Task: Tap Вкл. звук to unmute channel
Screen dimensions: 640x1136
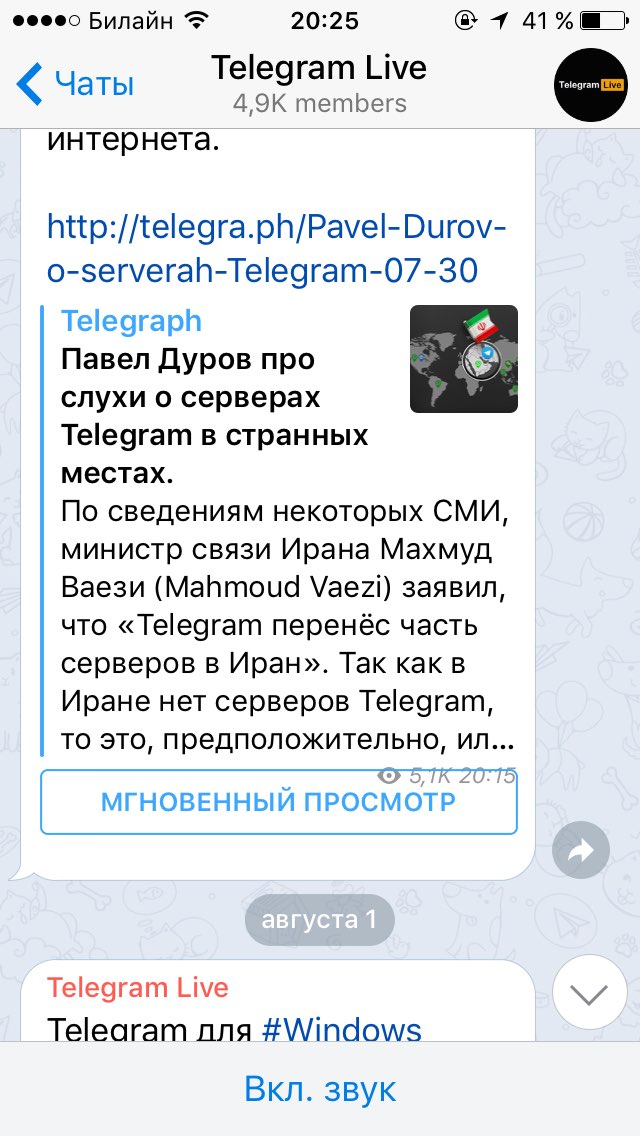Action: tap(320, 1089)
